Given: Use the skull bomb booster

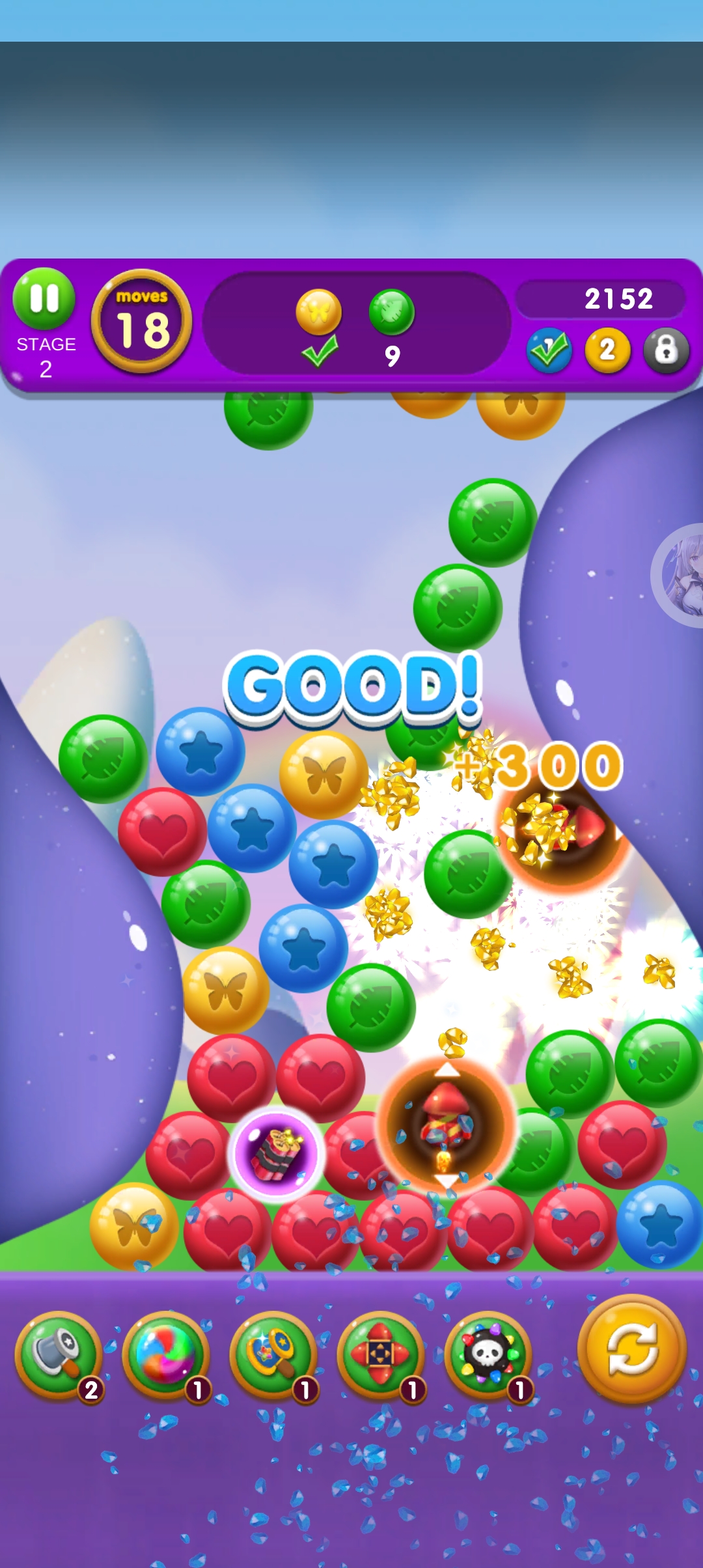Looking at the screenshot, I should coord(488,1354).
